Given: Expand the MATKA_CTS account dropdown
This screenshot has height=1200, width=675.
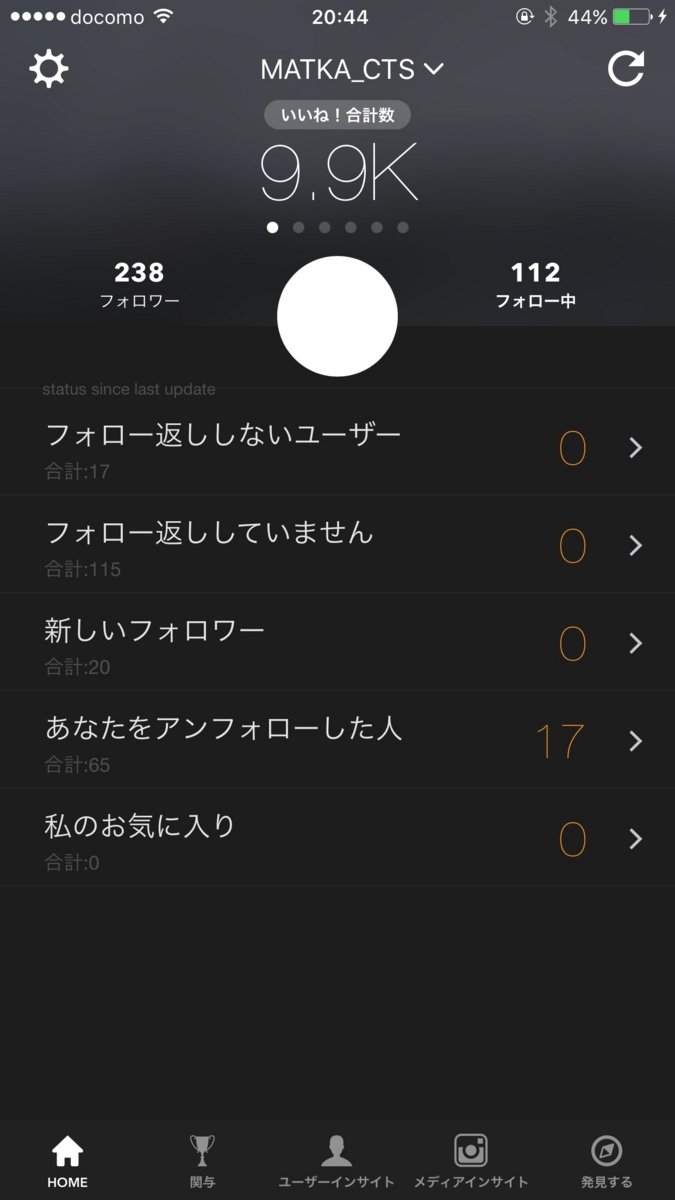Looking at the screenshot, I should [x=351, y=69].
